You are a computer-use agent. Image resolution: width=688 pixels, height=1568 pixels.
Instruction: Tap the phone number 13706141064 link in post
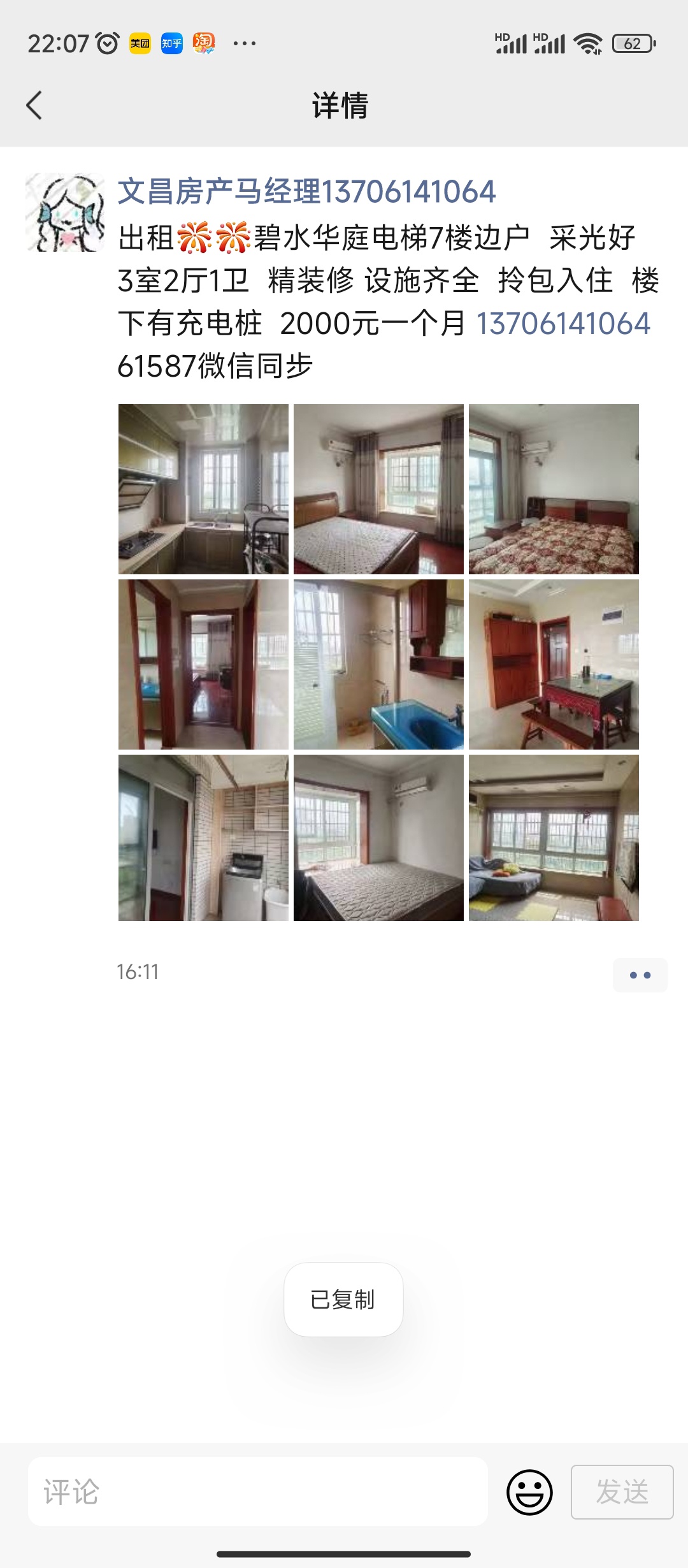click(x=563, y=323)
